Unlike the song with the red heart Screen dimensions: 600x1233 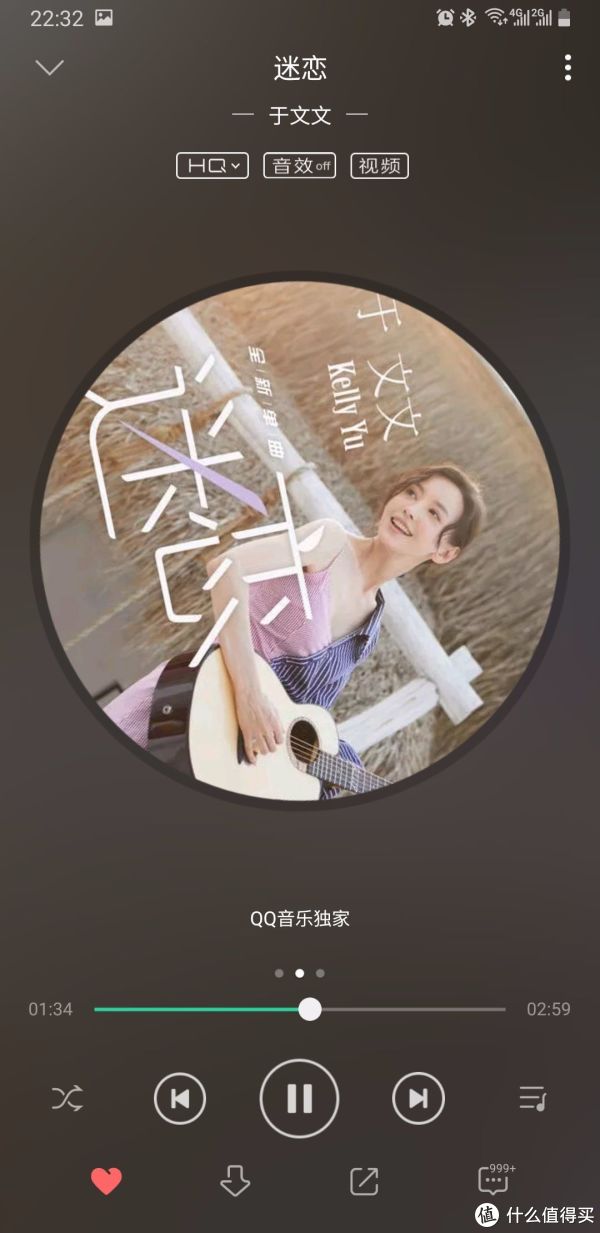coord(106,1181)
